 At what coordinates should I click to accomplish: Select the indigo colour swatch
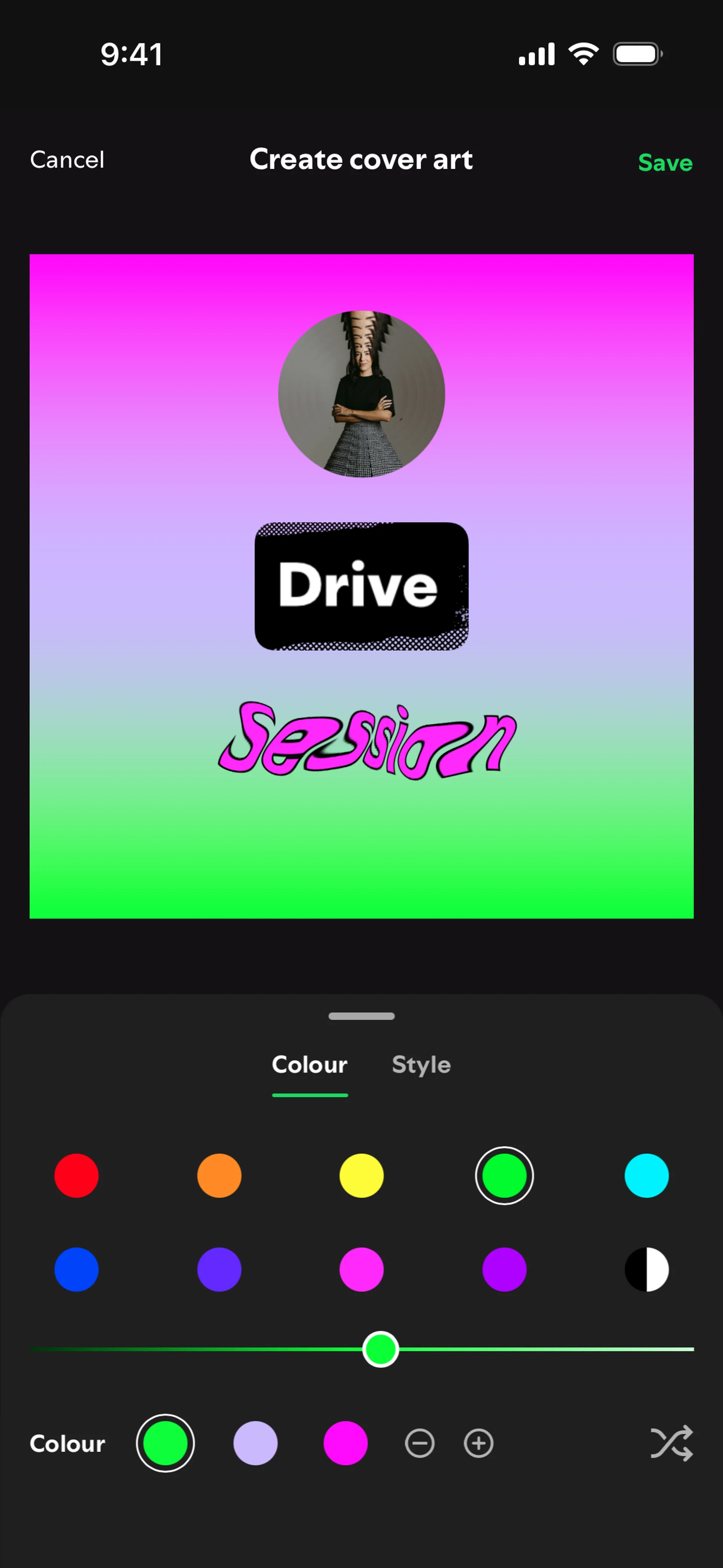[219, 1269]
